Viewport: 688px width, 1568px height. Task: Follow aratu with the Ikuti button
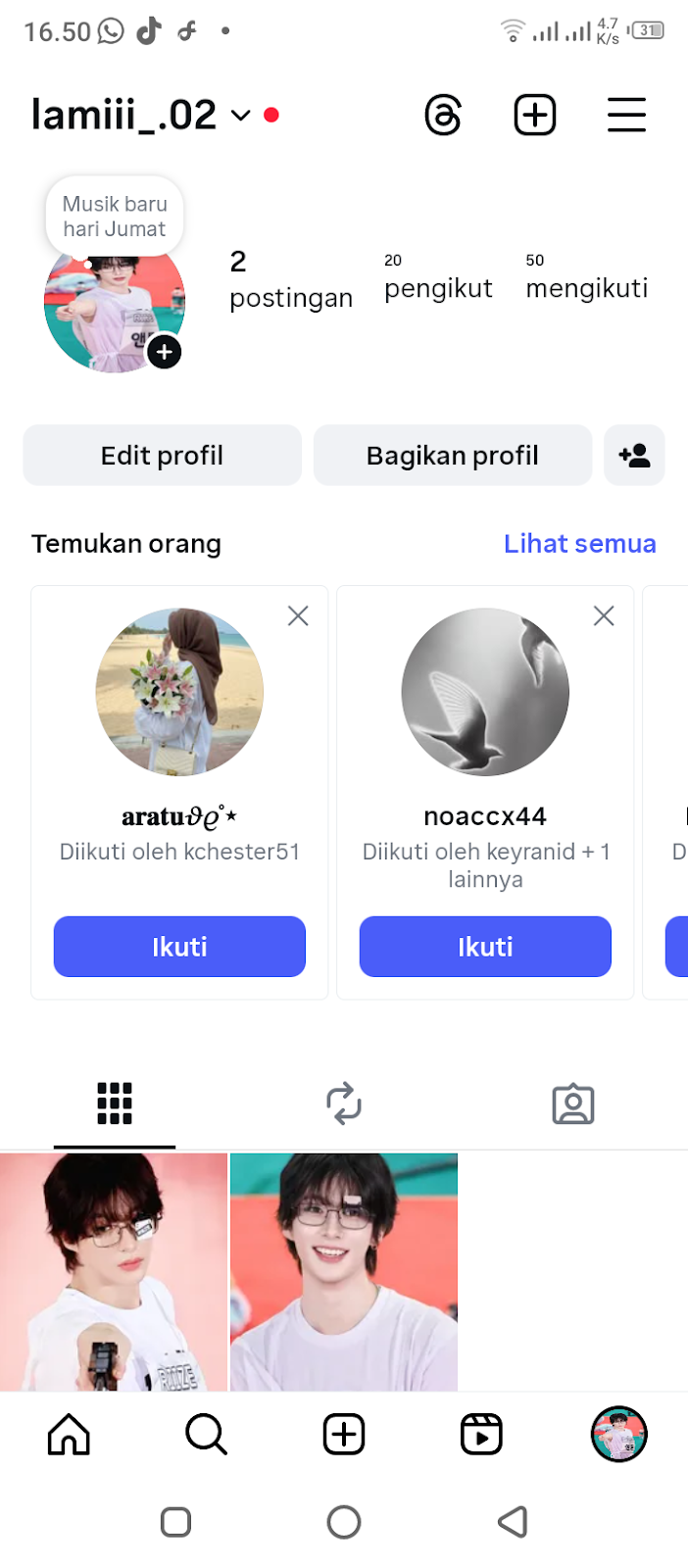click(x=179, y=947)
